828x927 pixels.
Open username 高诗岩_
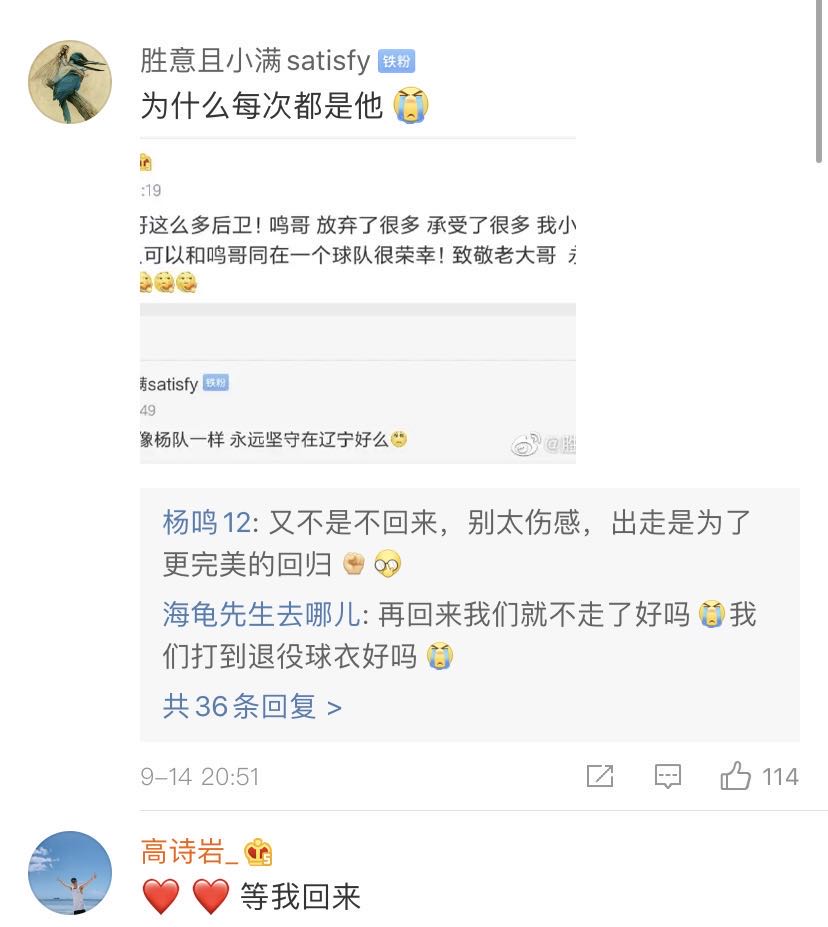pyautogui.click(x=190, y=853)
